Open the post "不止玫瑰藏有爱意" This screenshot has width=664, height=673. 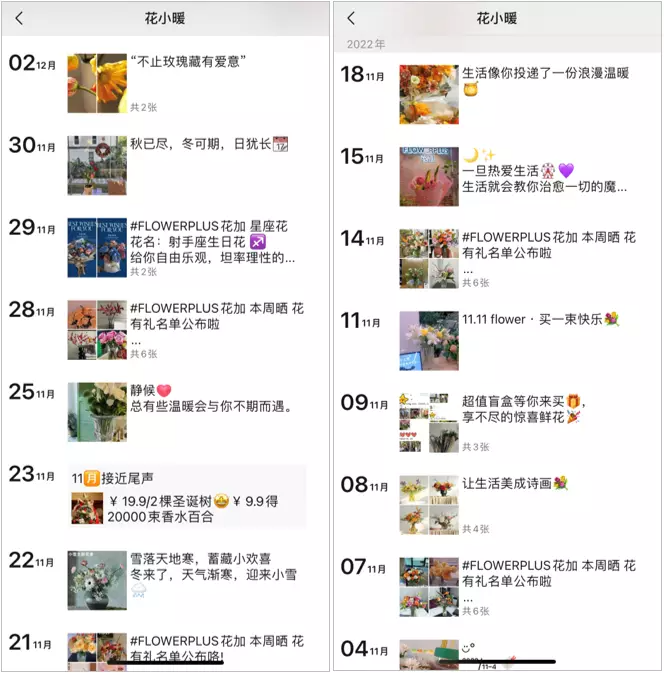coord(188,64)
